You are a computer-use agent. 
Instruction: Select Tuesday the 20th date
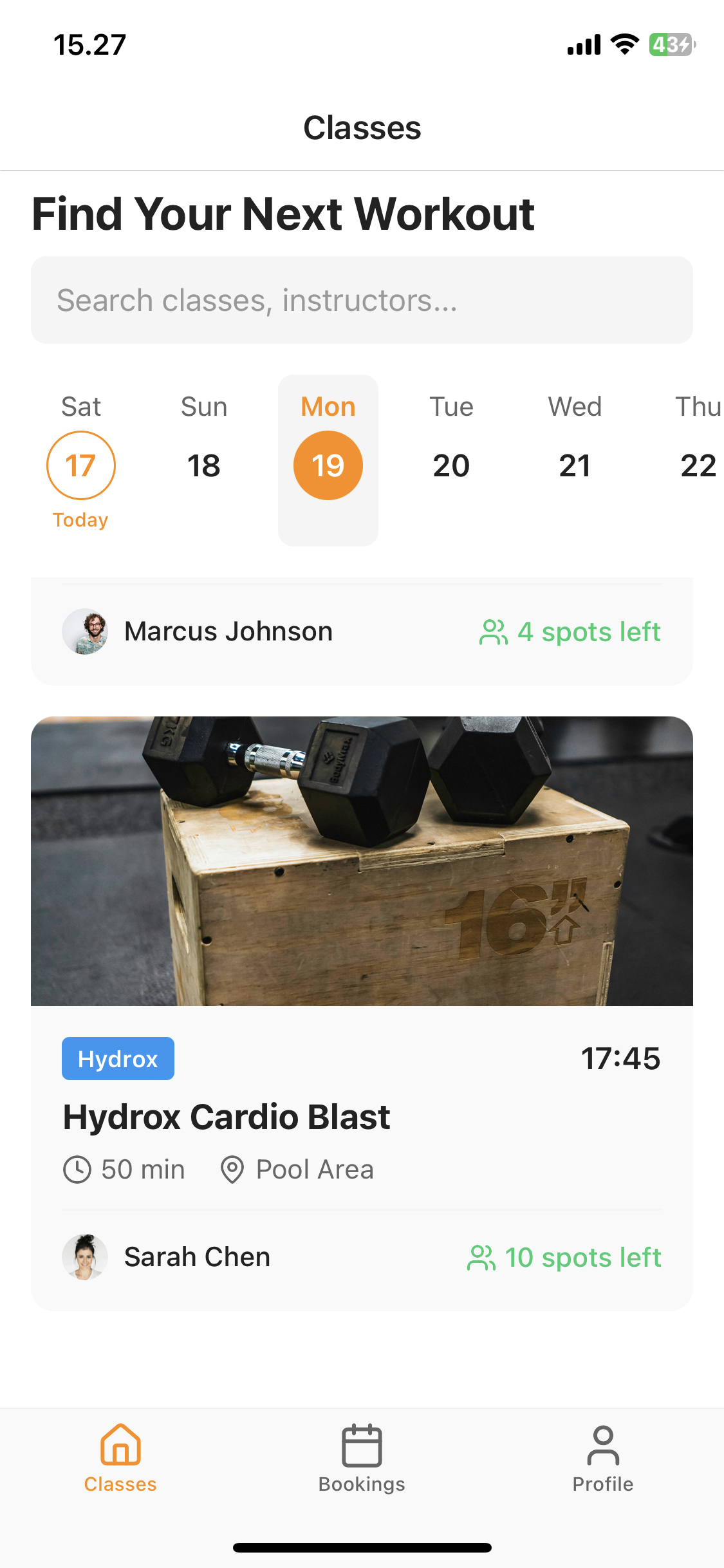[x=450, y=465]
